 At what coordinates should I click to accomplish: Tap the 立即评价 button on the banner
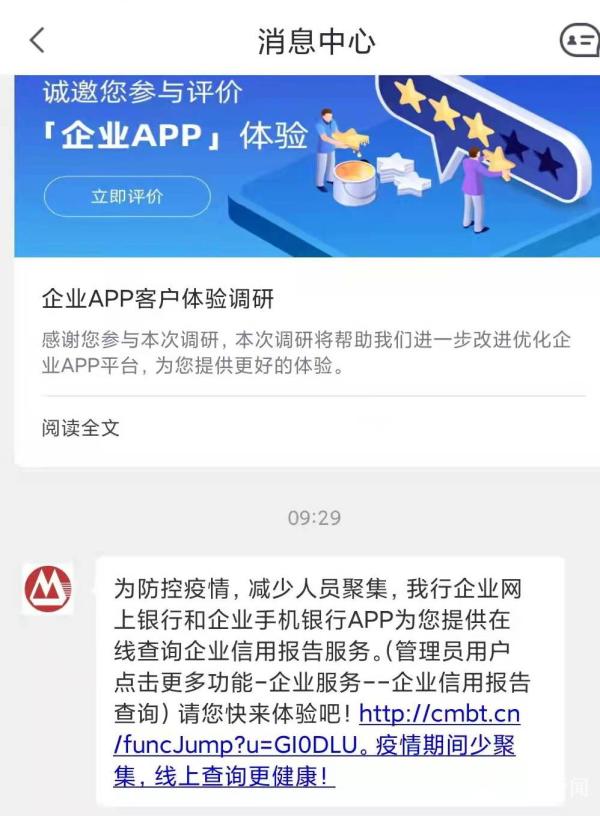coord(127,197)
